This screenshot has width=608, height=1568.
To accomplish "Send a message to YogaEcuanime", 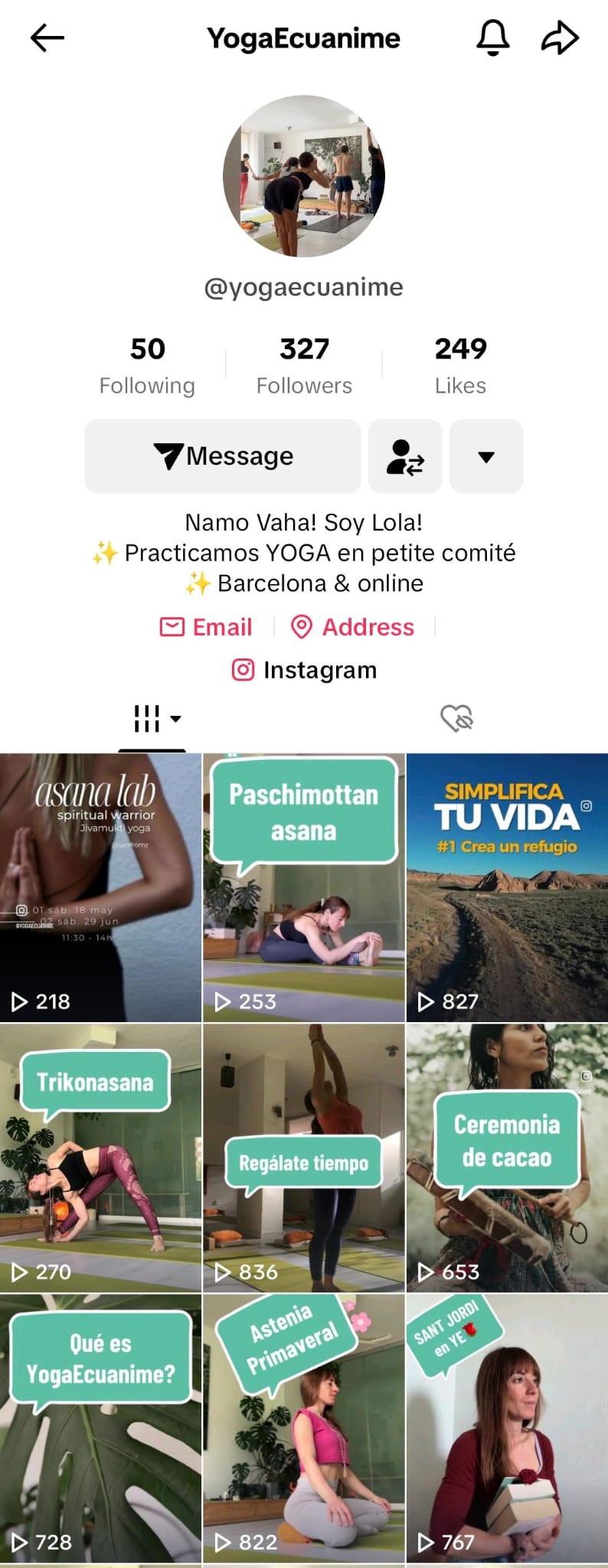I will click(223, 456).
